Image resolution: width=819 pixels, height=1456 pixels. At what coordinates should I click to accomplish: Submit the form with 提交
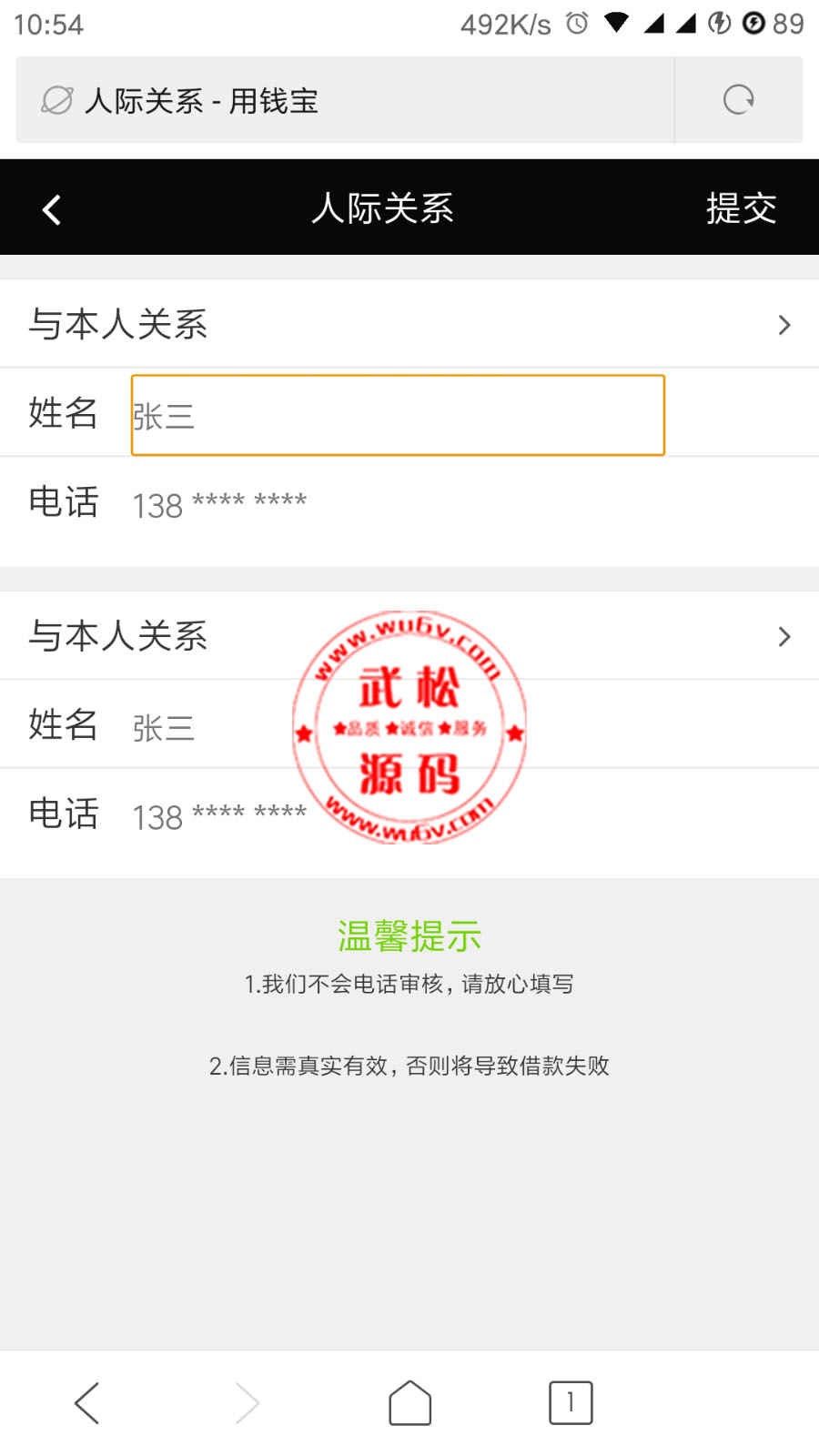point(741,208)
